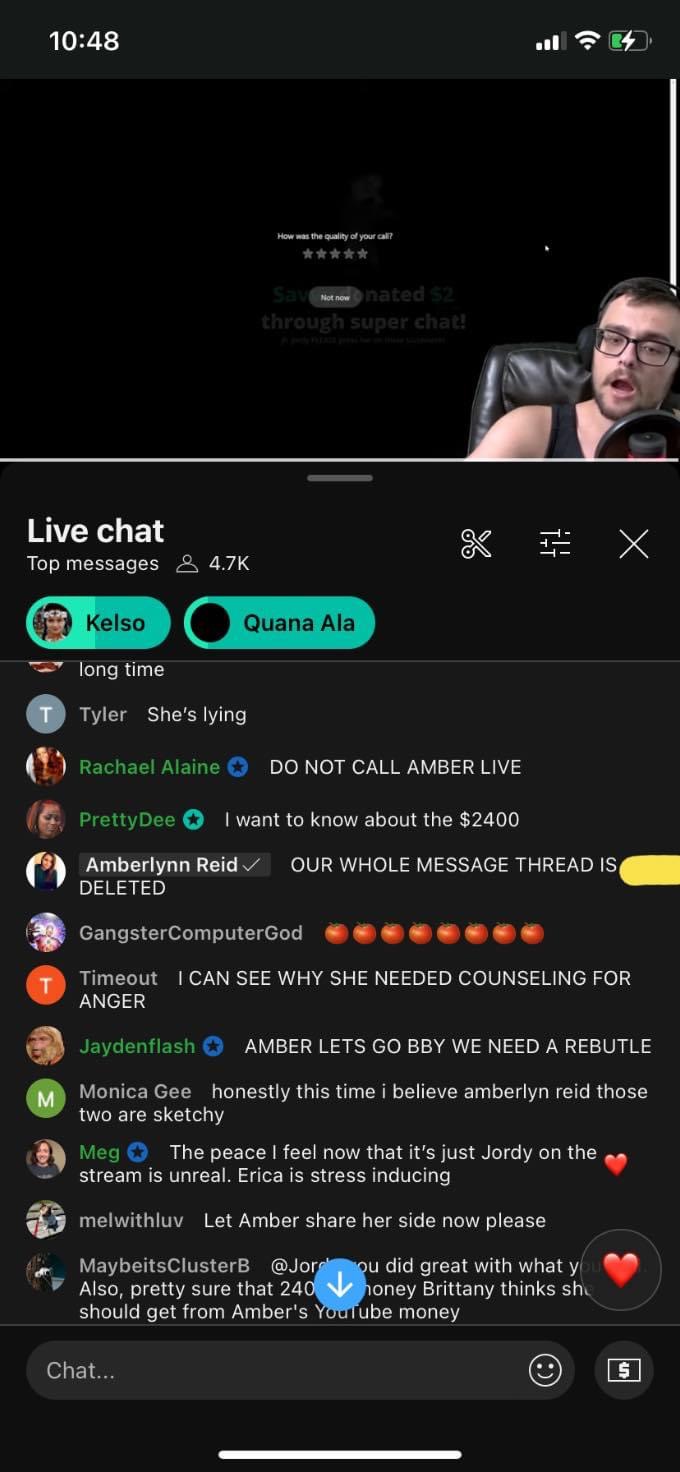680x1472 pixels.
Task: Jump to newest messages with down arrow
Action: click(x=340, y=1284)
